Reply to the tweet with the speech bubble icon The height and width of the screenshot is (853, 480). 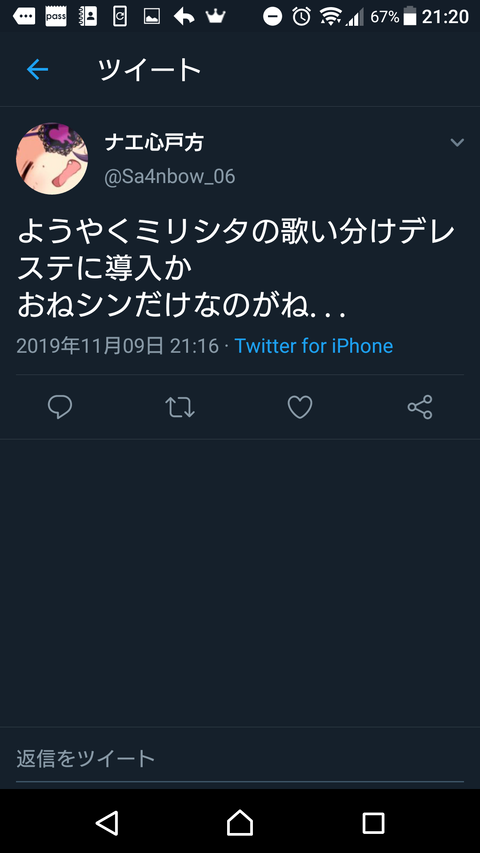click(60, 407)
